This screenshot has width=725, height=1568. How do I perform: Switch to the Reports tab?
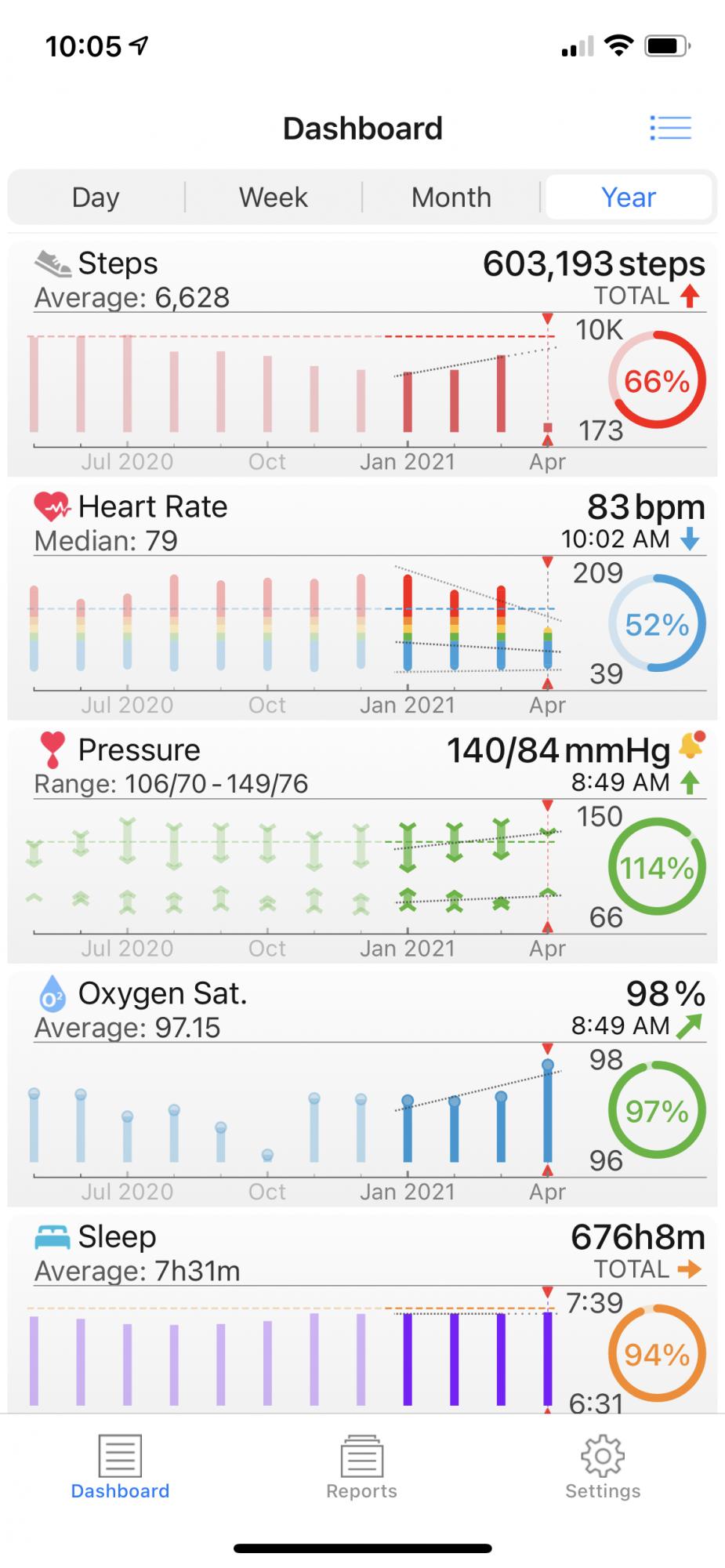coord(362,1468)
